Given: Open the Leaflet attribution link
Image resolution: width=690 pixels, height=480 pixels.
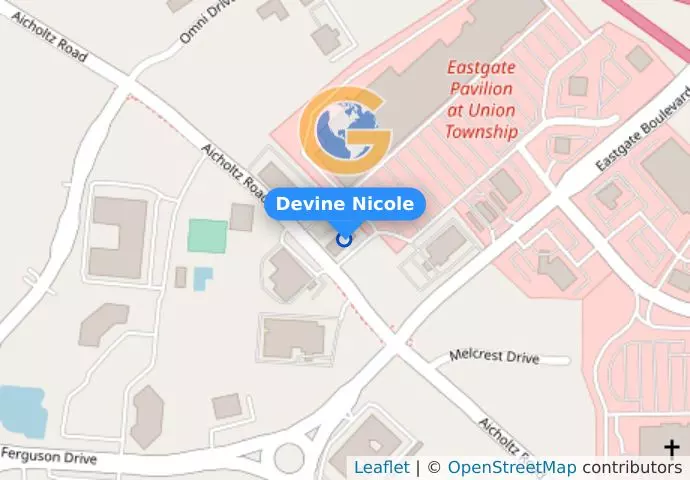Looking at the screenshot, I should (x=381, y=467).
